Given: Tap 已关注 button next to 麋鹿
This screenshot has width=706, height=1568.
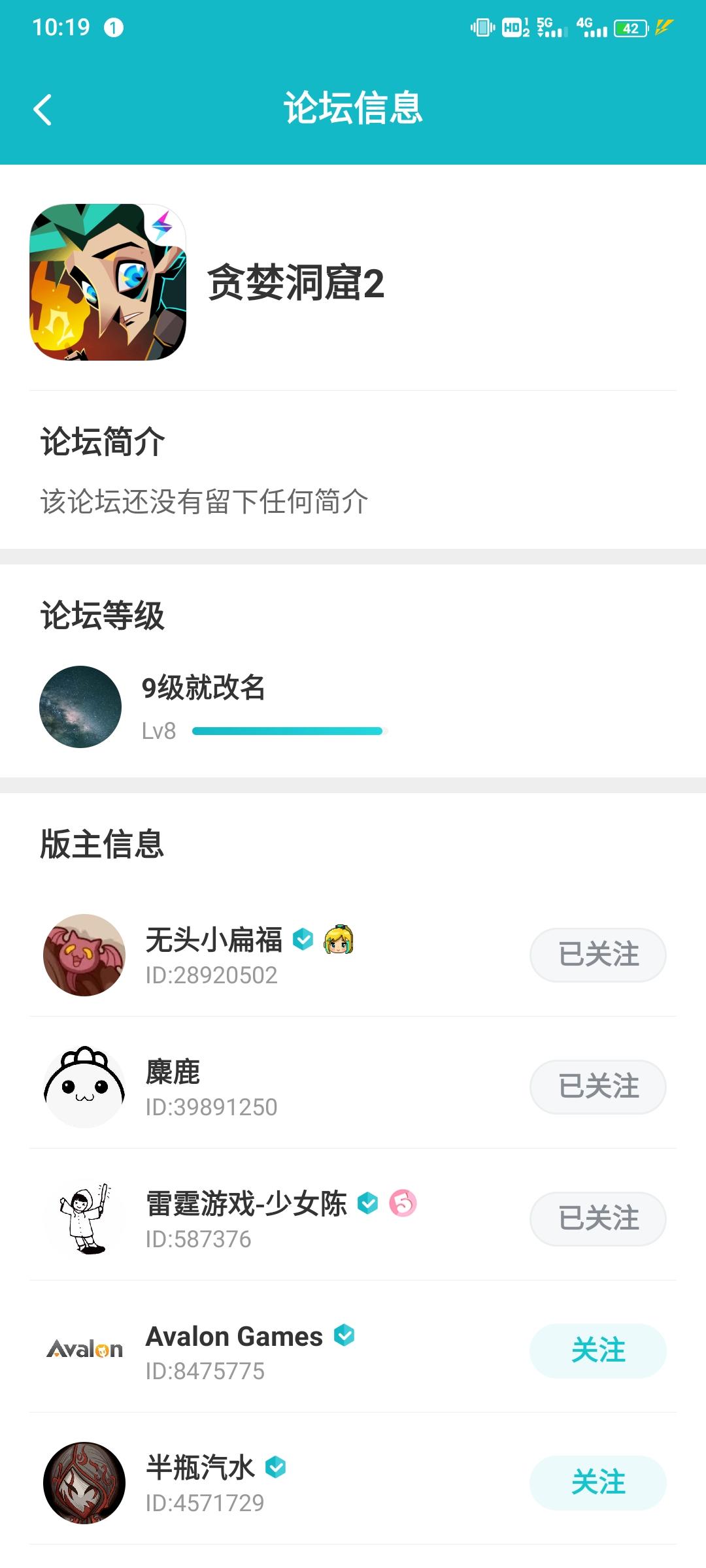Looking at the screenshot, I should pyautogui.click(x=597, y=1086).
